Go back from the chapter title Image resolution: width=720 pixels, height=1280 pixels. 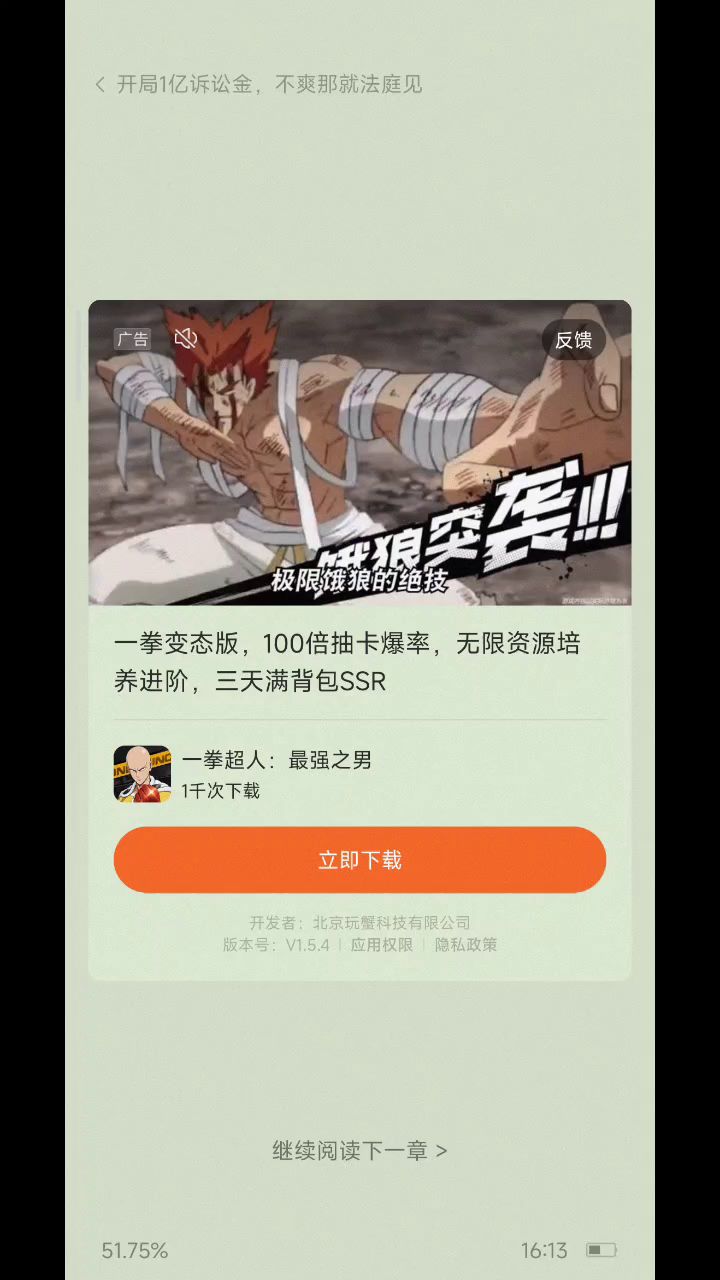100,85
